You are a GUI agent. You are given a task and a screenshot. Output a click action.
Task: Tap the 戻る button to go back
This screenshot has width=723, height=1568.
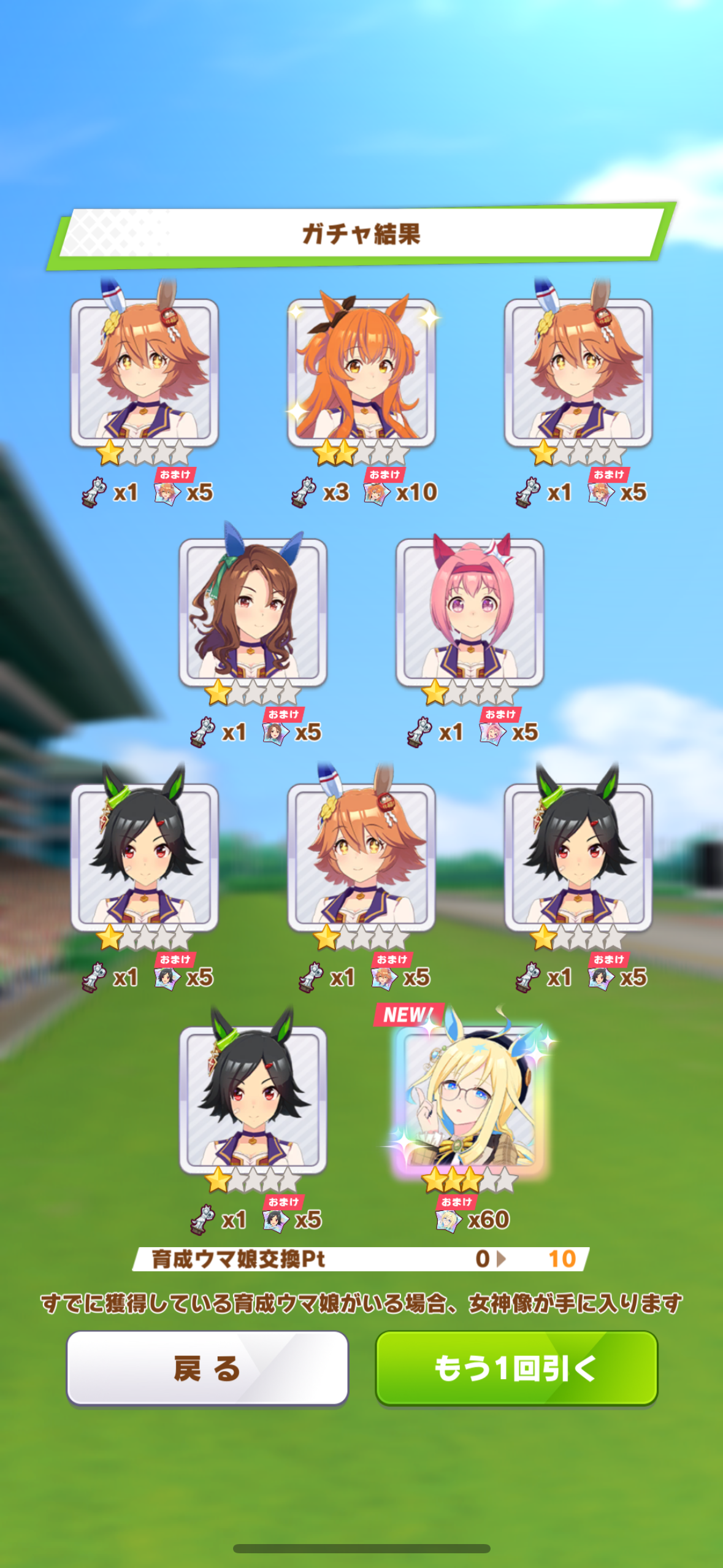pos(207,1367)
